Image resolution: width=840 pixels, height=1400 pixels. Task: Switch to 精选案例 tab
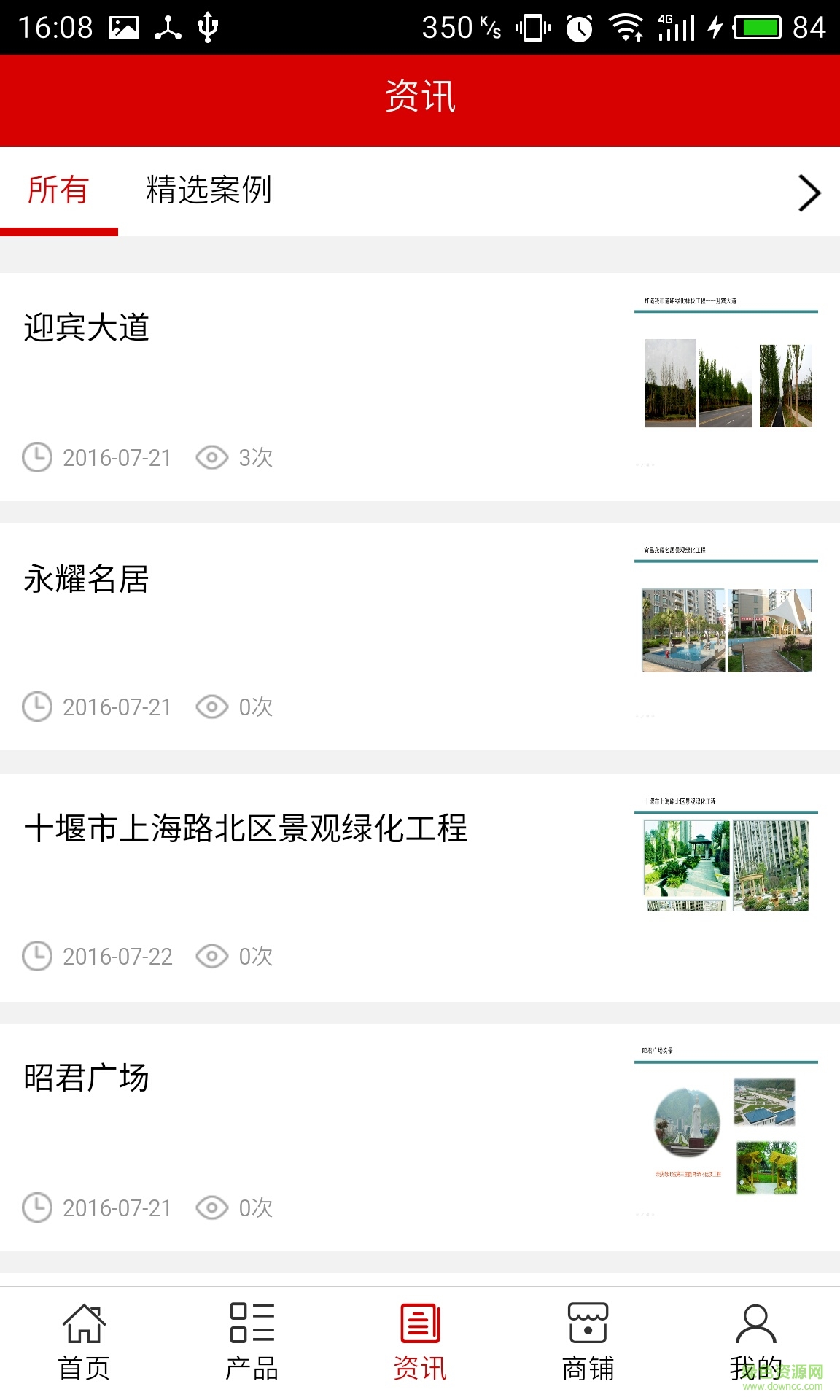click(208, 191)
